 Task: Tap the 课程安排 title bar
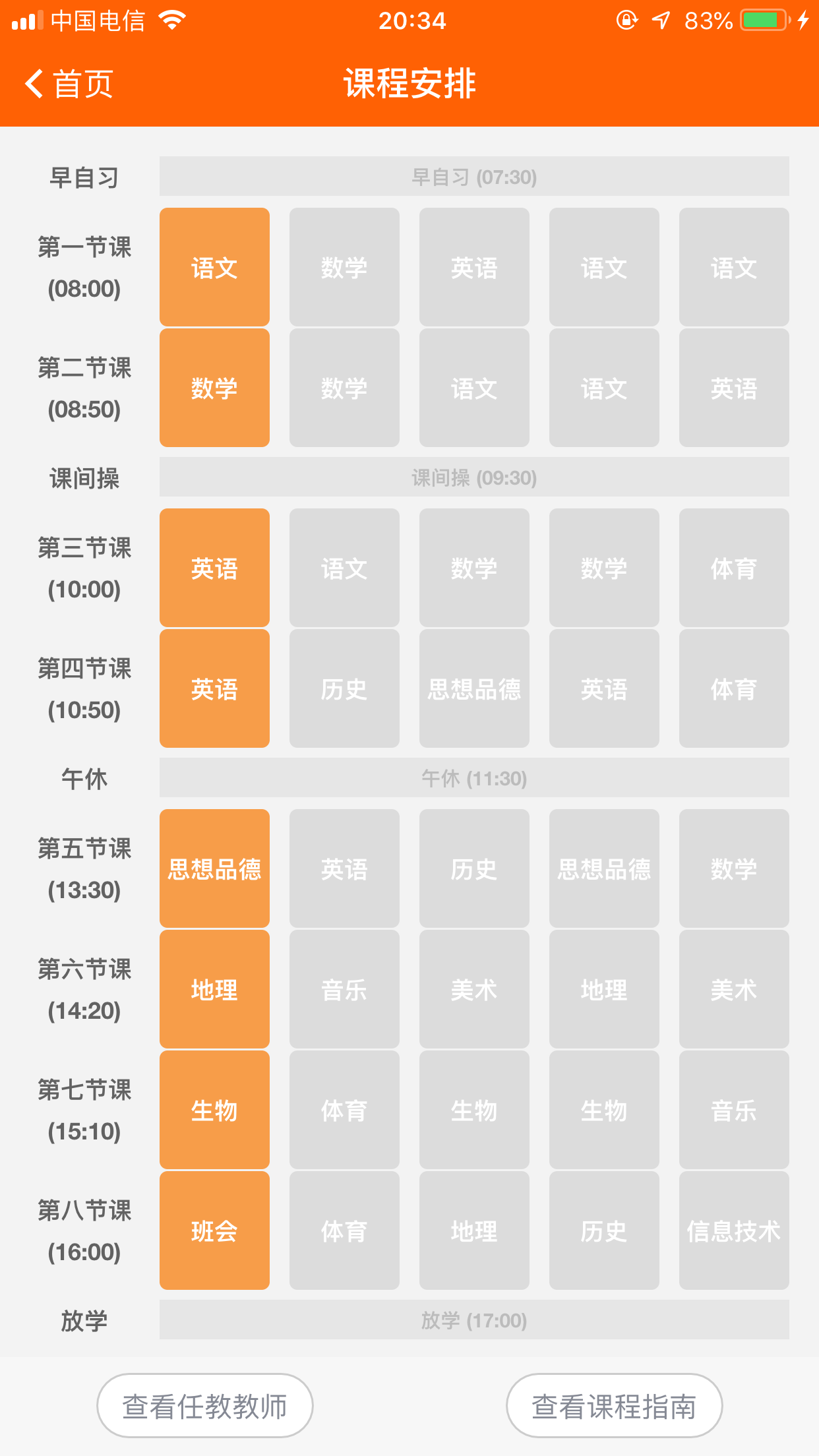(409, 83)
